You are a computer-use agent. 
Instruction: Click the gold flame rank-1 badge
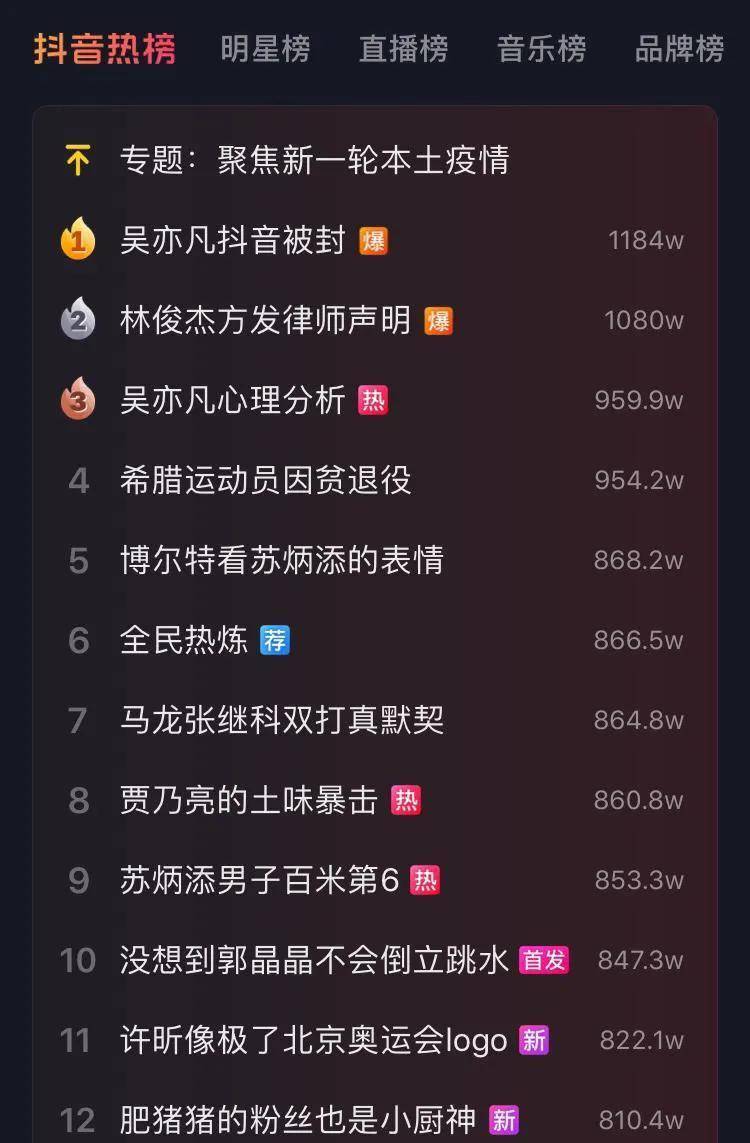tap(78, 240)
